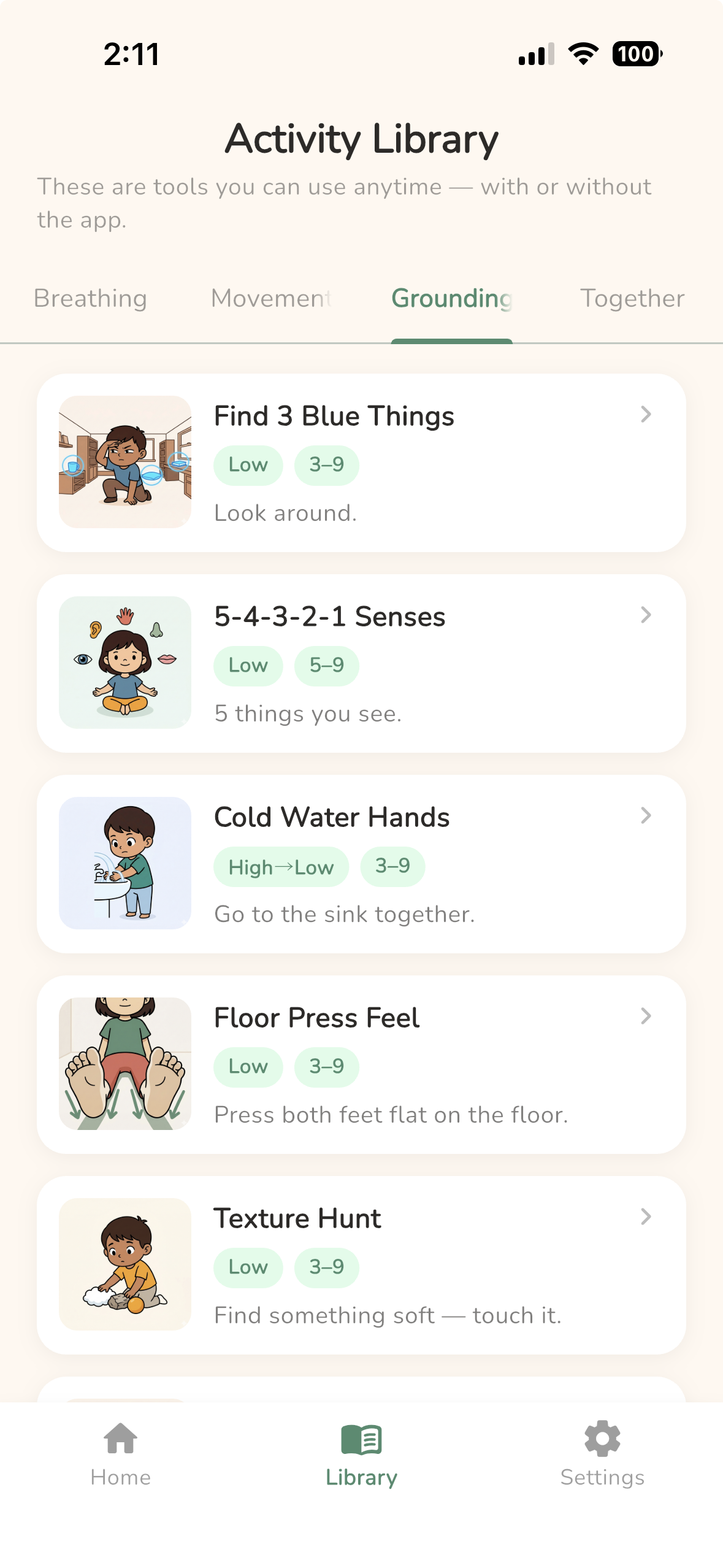
Task: Tap the chevron on the 5-4-3-2-1 Senses card
Action: [x=645, y=616]
